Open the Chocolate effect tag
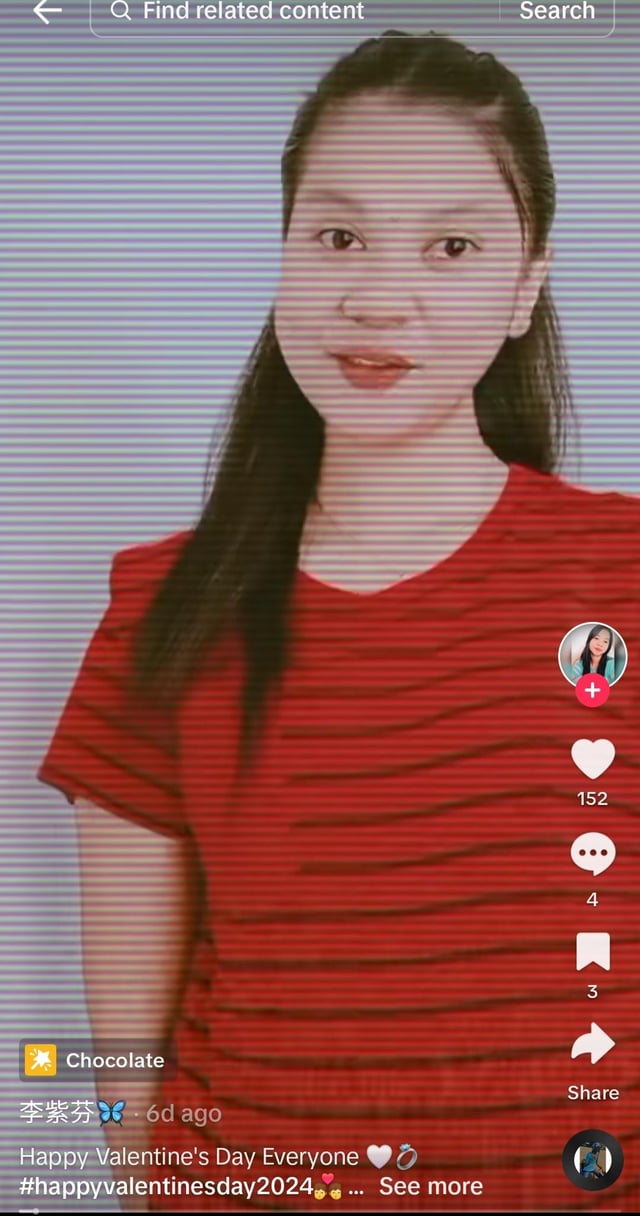 point(98,1060)
